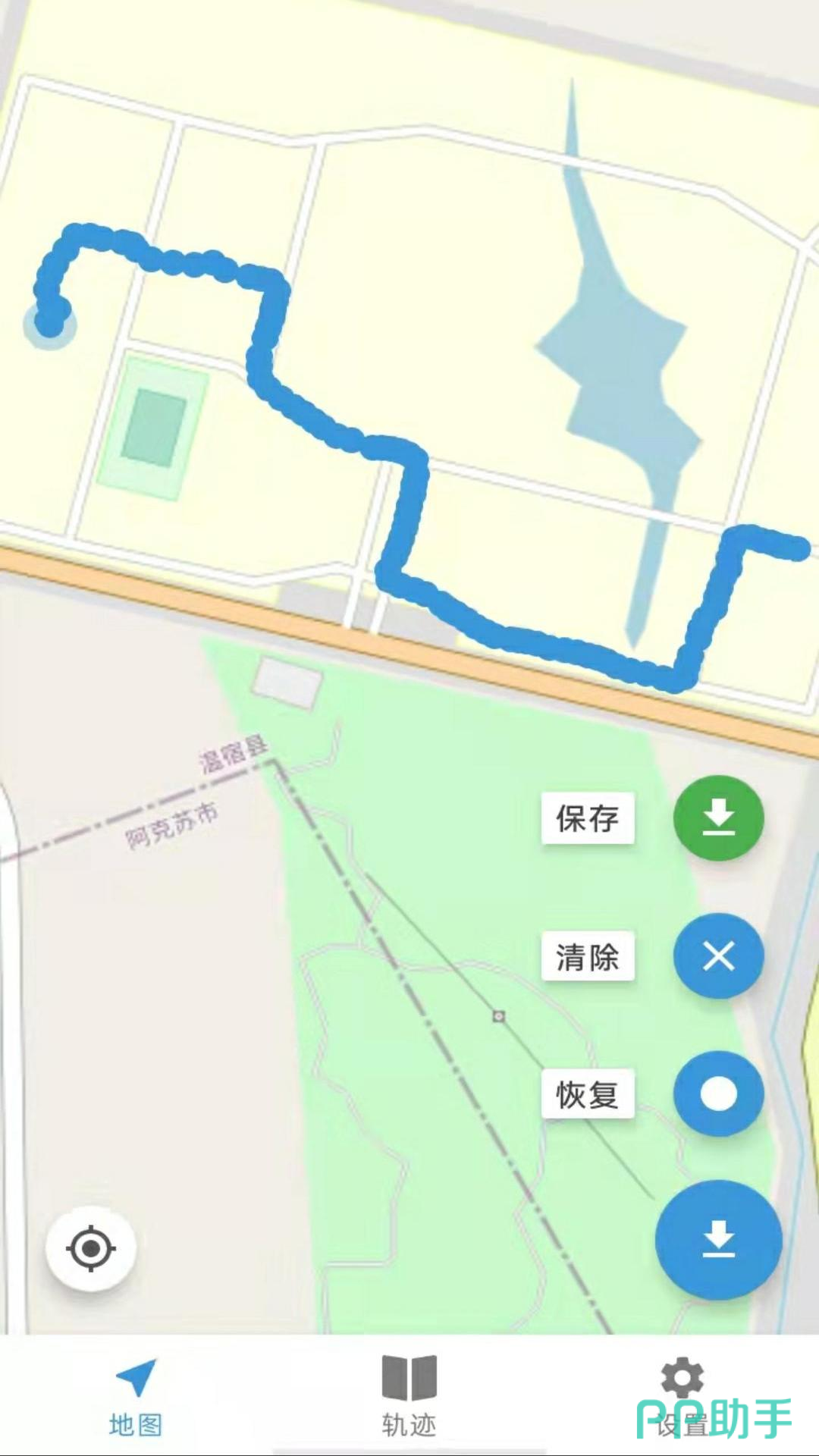This screenshot has width=819, height=1456.
Task: Resume recording with the 恢复 button
Action: (x=718, y=1094)
